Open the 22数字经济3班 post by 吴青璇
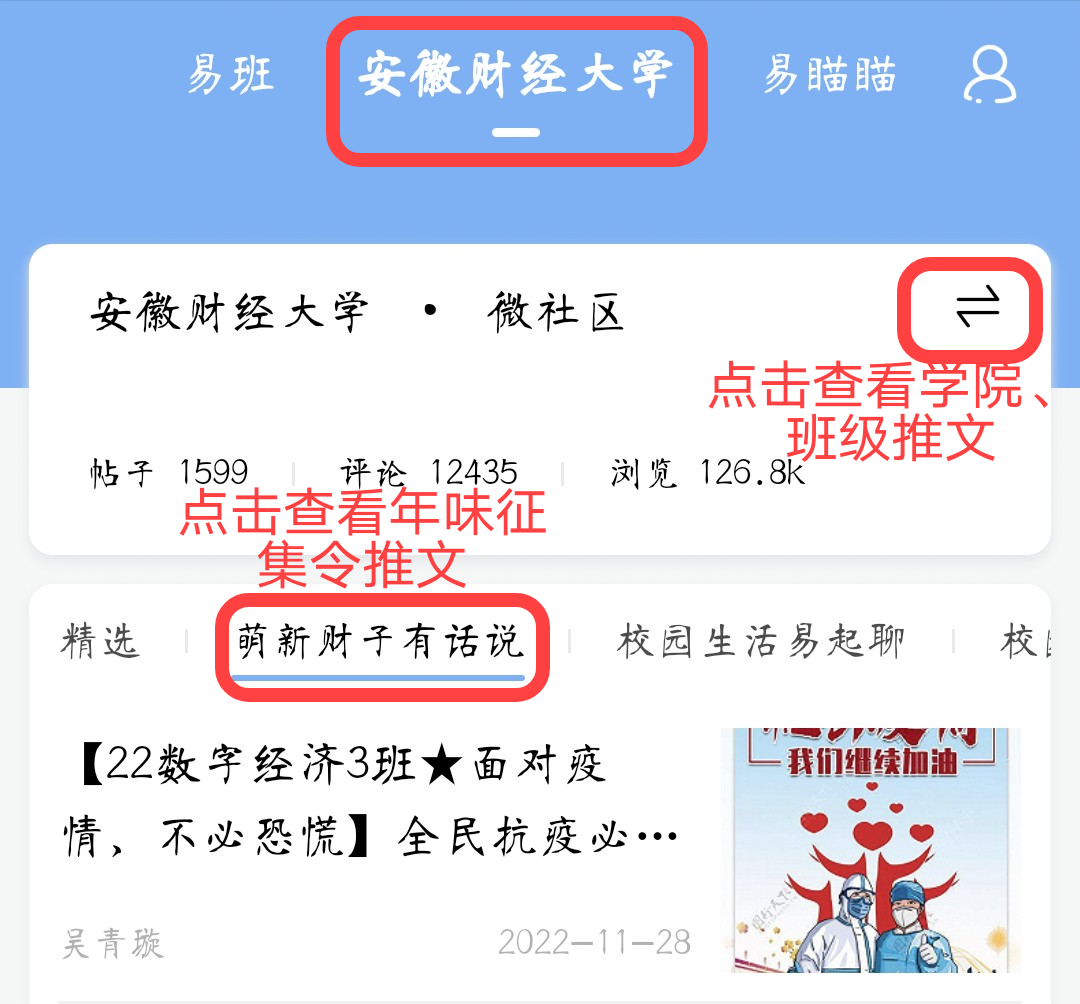Screen dimensions: 1080x1004 pyautogui.click(x=370, y=801)
